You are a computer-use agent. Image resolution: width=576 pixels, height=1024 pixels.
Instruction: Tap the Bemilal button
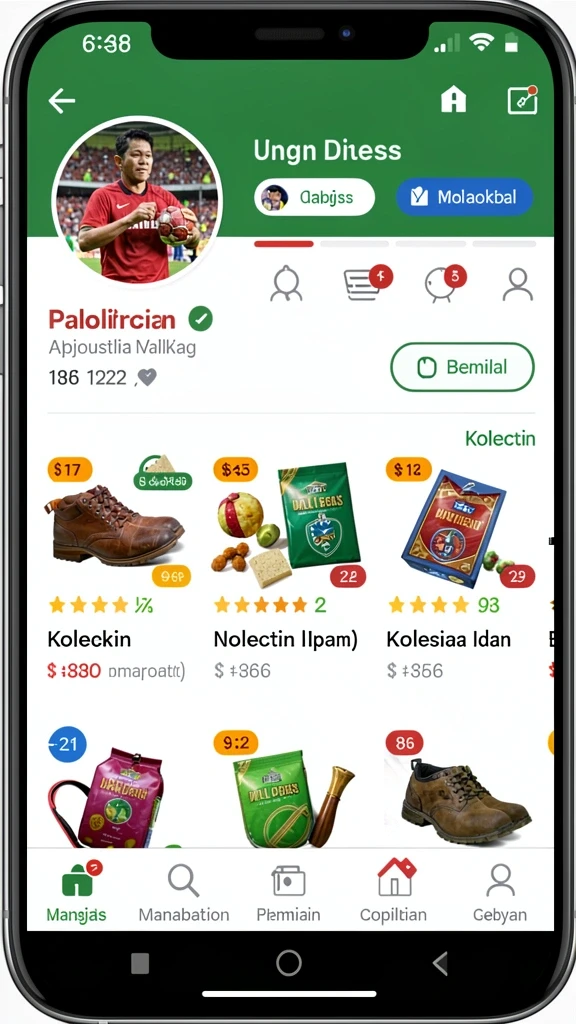[x=462, y=367]
